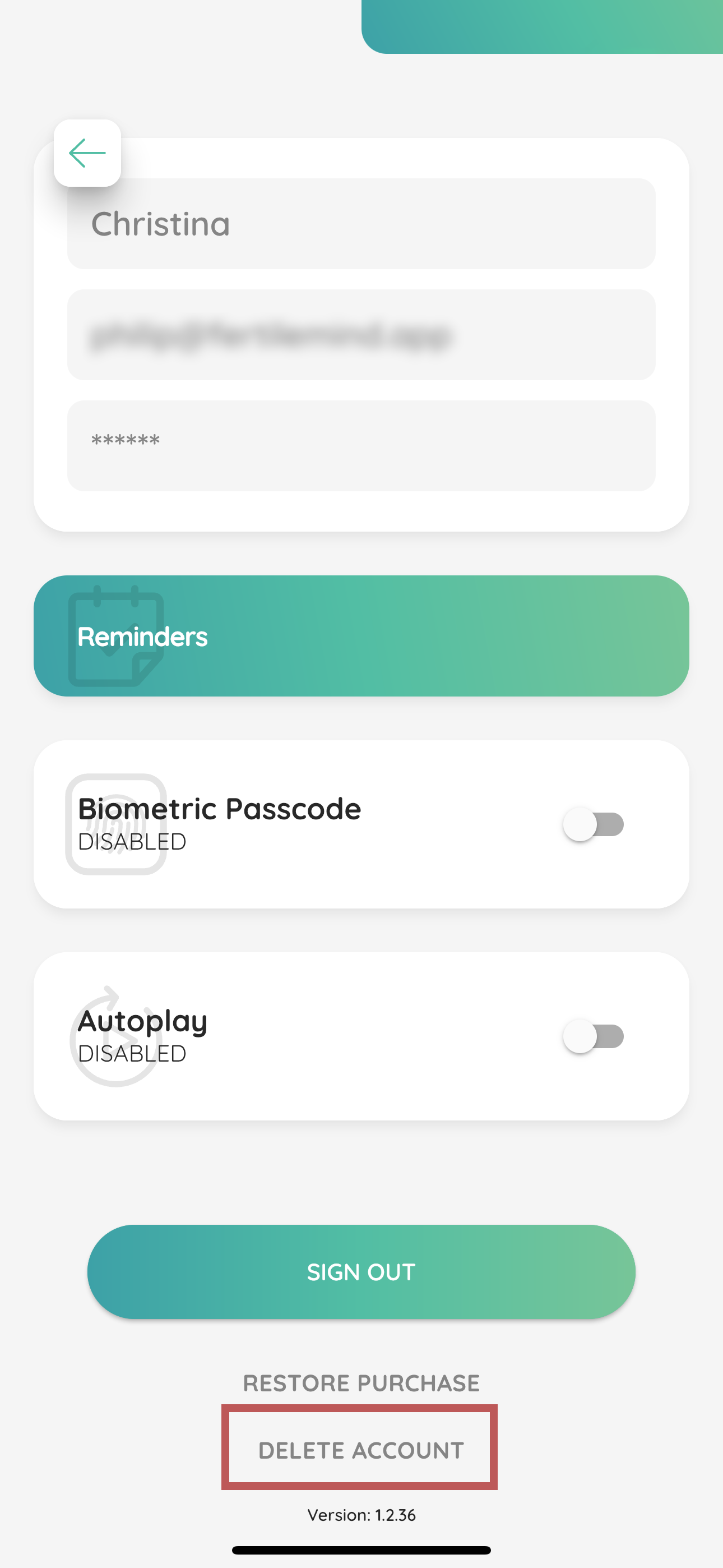
Task: Turn on the Autoplay switch
Action: click(x=594, y=1036)
